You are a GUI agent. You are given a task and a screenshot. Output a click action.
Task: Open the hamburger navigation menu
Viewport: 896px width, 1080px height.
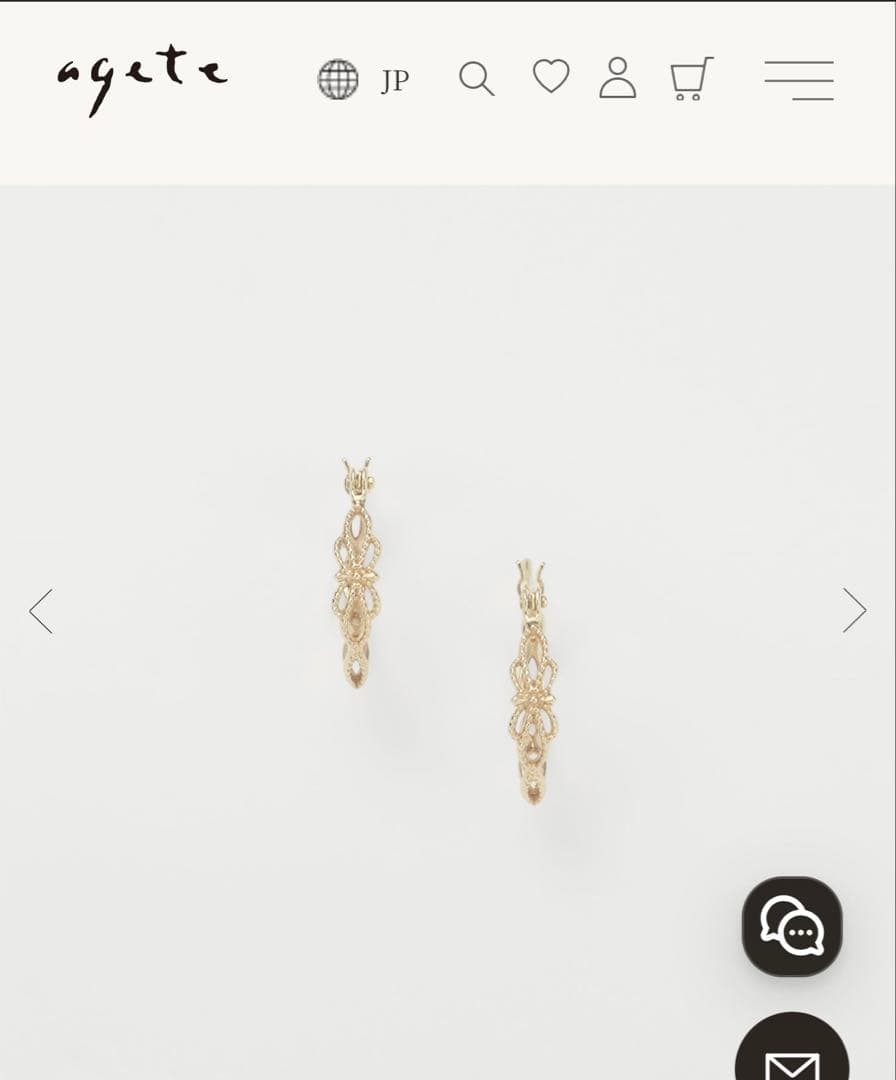tap(798, 79)
